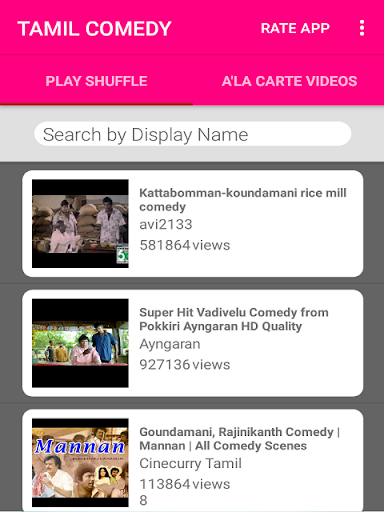Switch to the PLAY SHUFFLE tab

96,81
